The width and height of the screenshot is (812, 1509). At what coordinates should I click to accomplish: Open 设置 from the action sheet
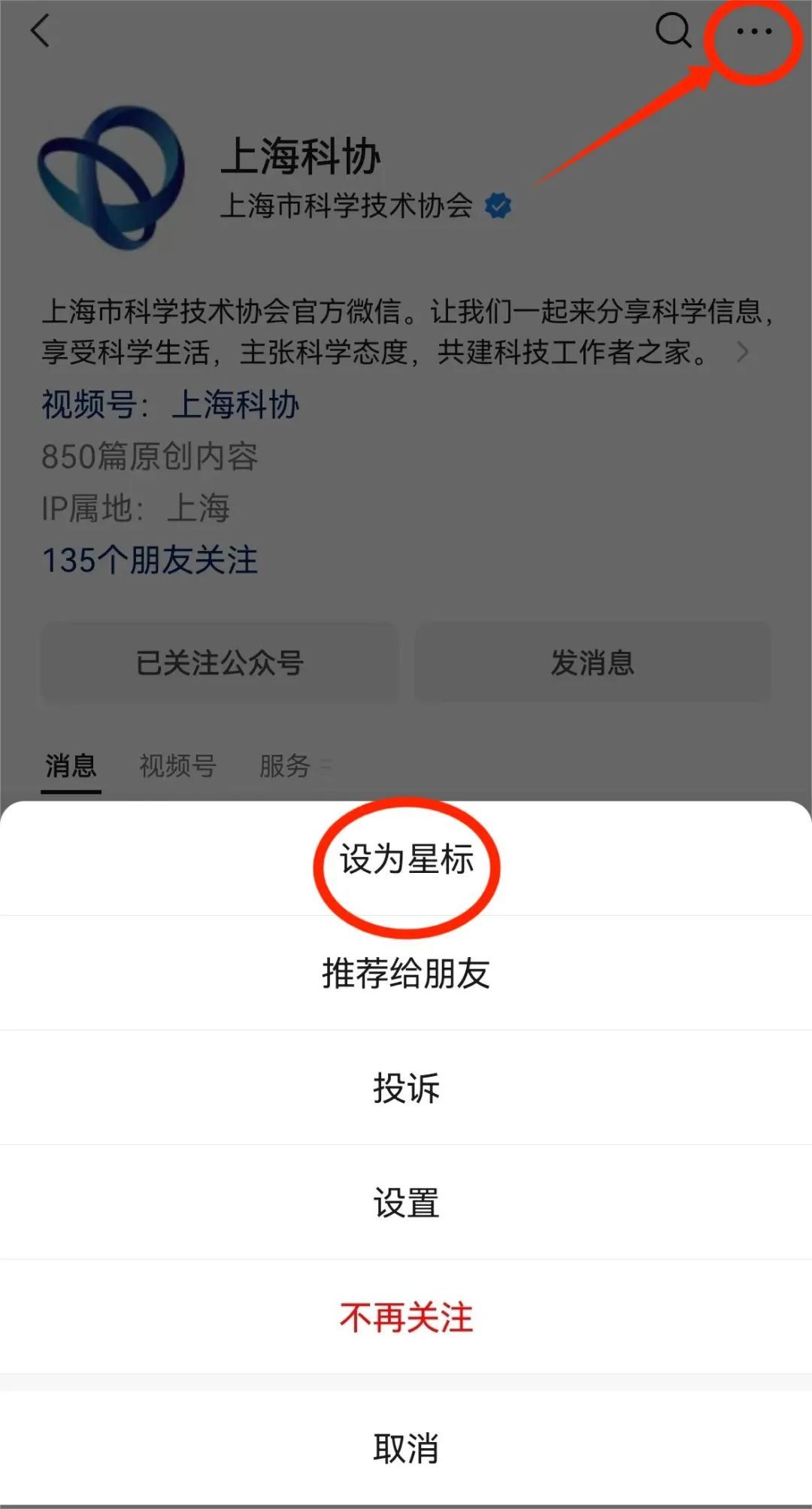pos(406,1203)
